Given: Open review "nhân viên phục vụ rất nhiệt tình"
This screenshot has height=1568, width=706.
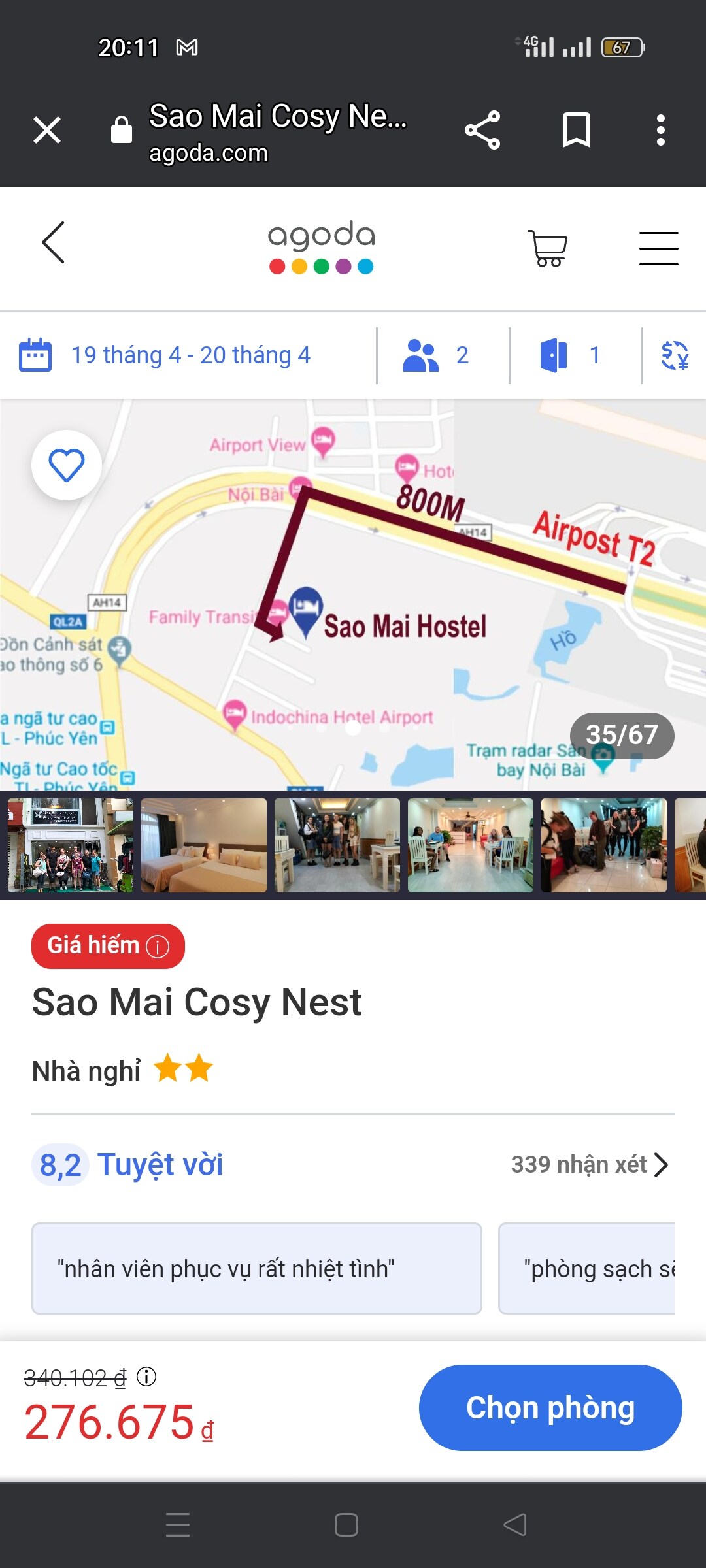Looking at the screenshot, I should [x=256, y=1268].
